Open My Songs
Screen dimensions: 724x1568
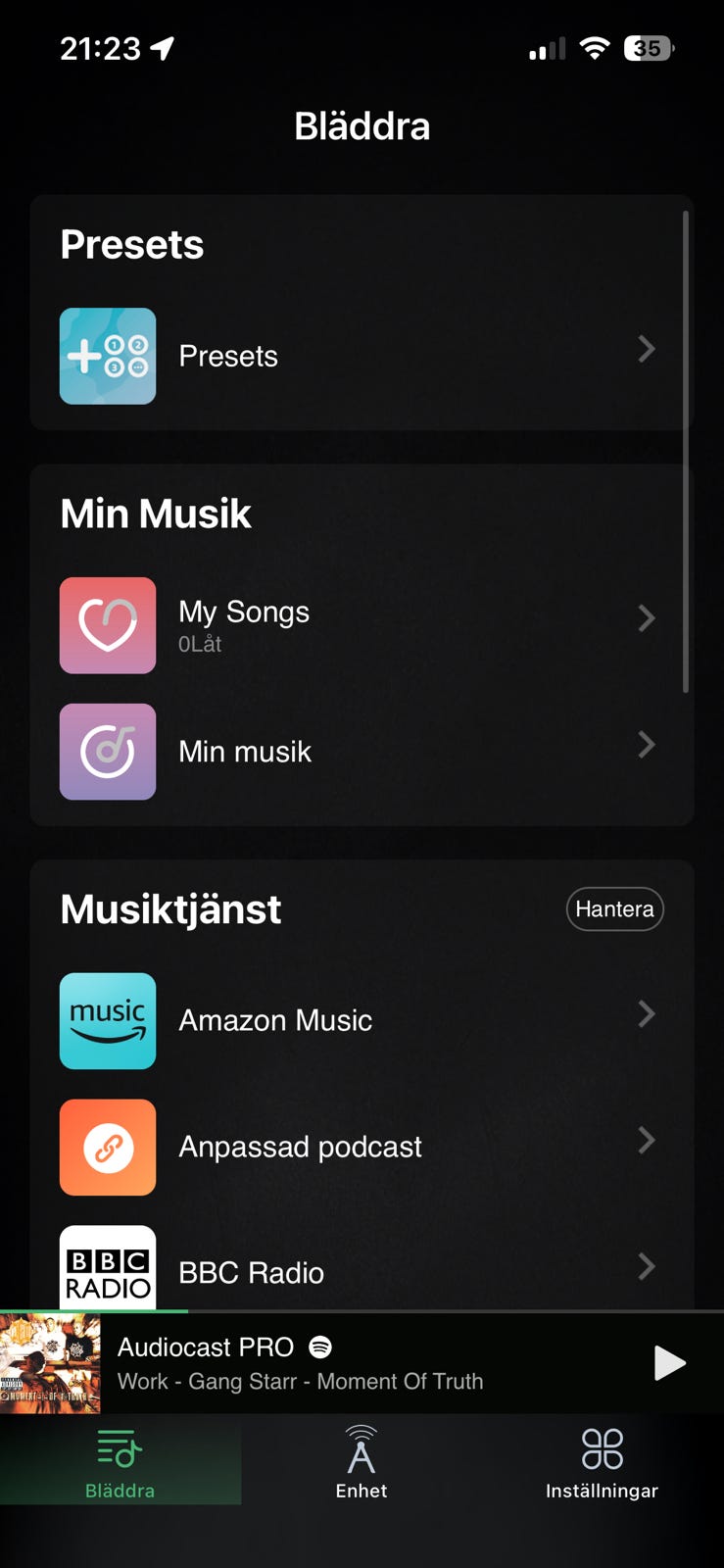[362, 625]
